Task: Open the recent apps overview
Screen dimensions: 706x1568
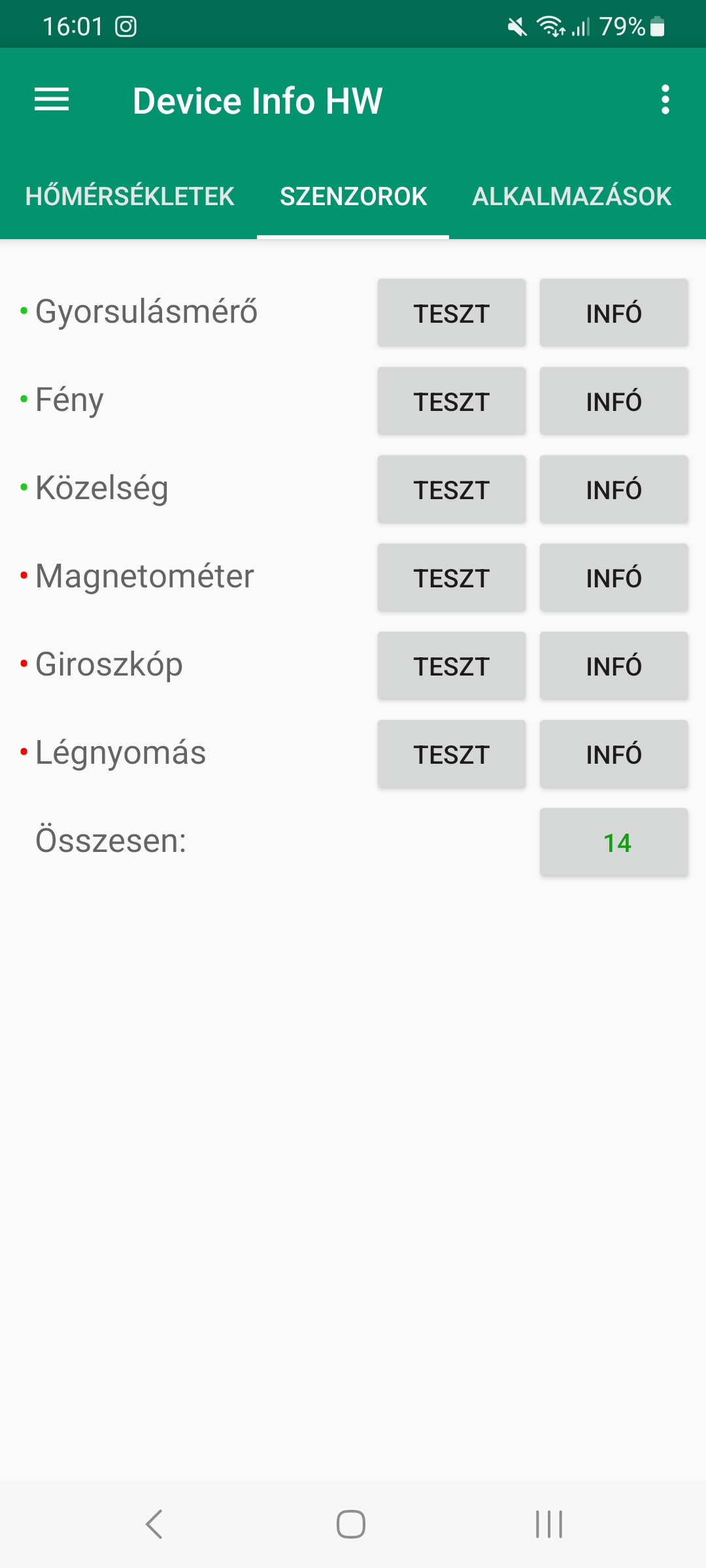Action: click(549, 1524)
